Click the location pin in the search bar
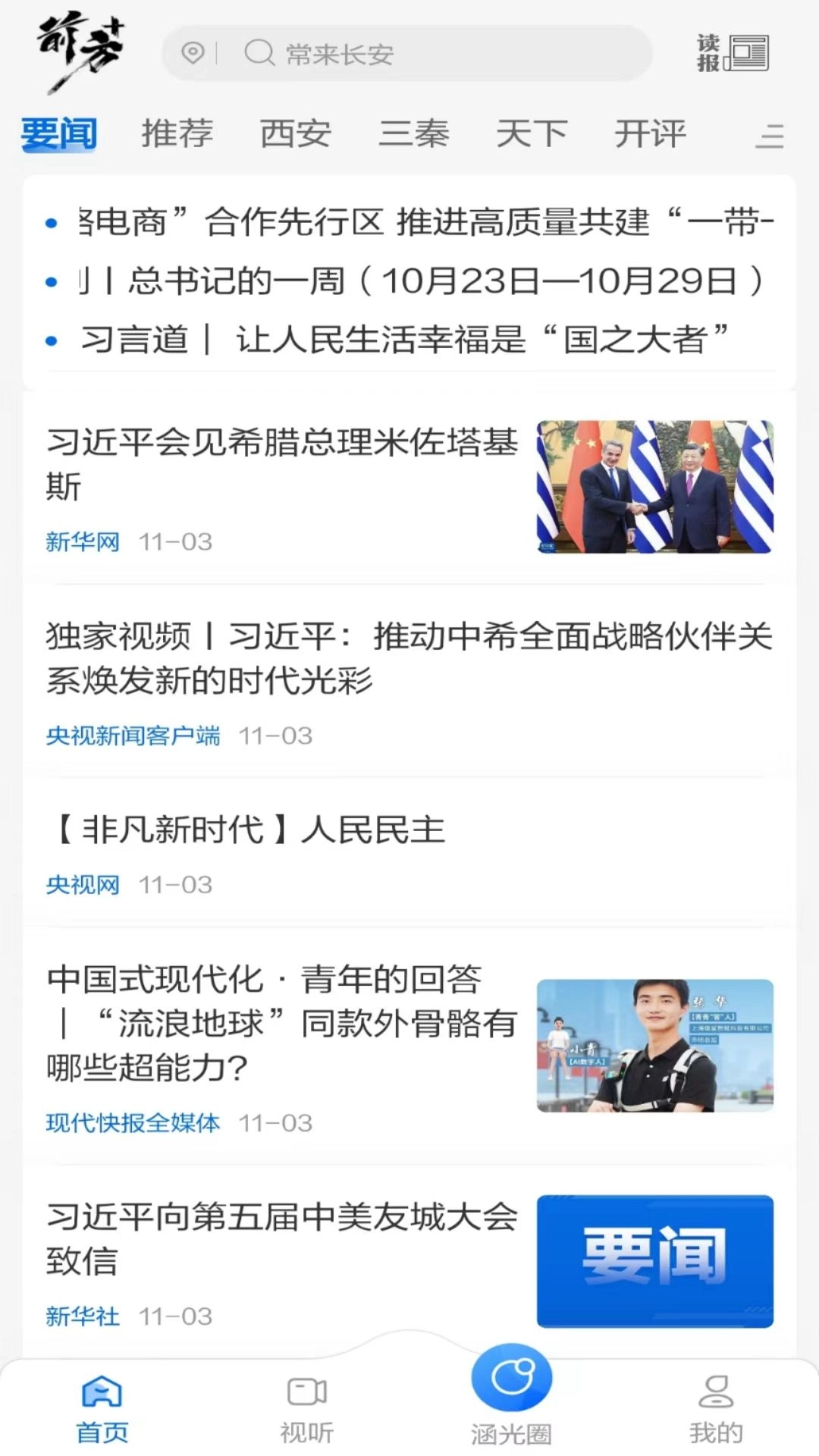Image resolution: width=819 pixels, height=1456 pixels. (194, 53)
